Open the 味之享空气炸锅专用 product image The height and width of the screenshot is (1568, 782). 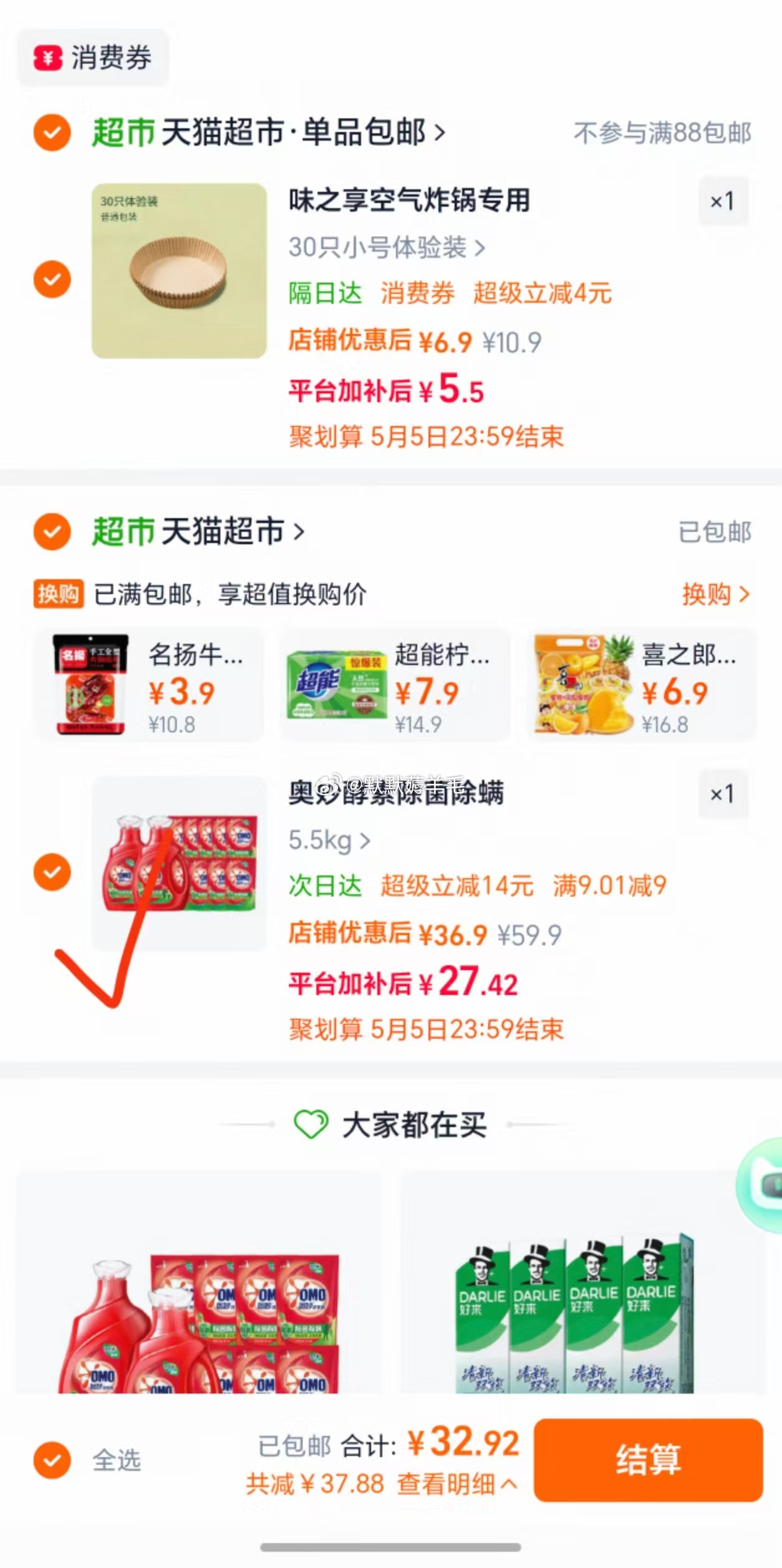tap(179, 271)
